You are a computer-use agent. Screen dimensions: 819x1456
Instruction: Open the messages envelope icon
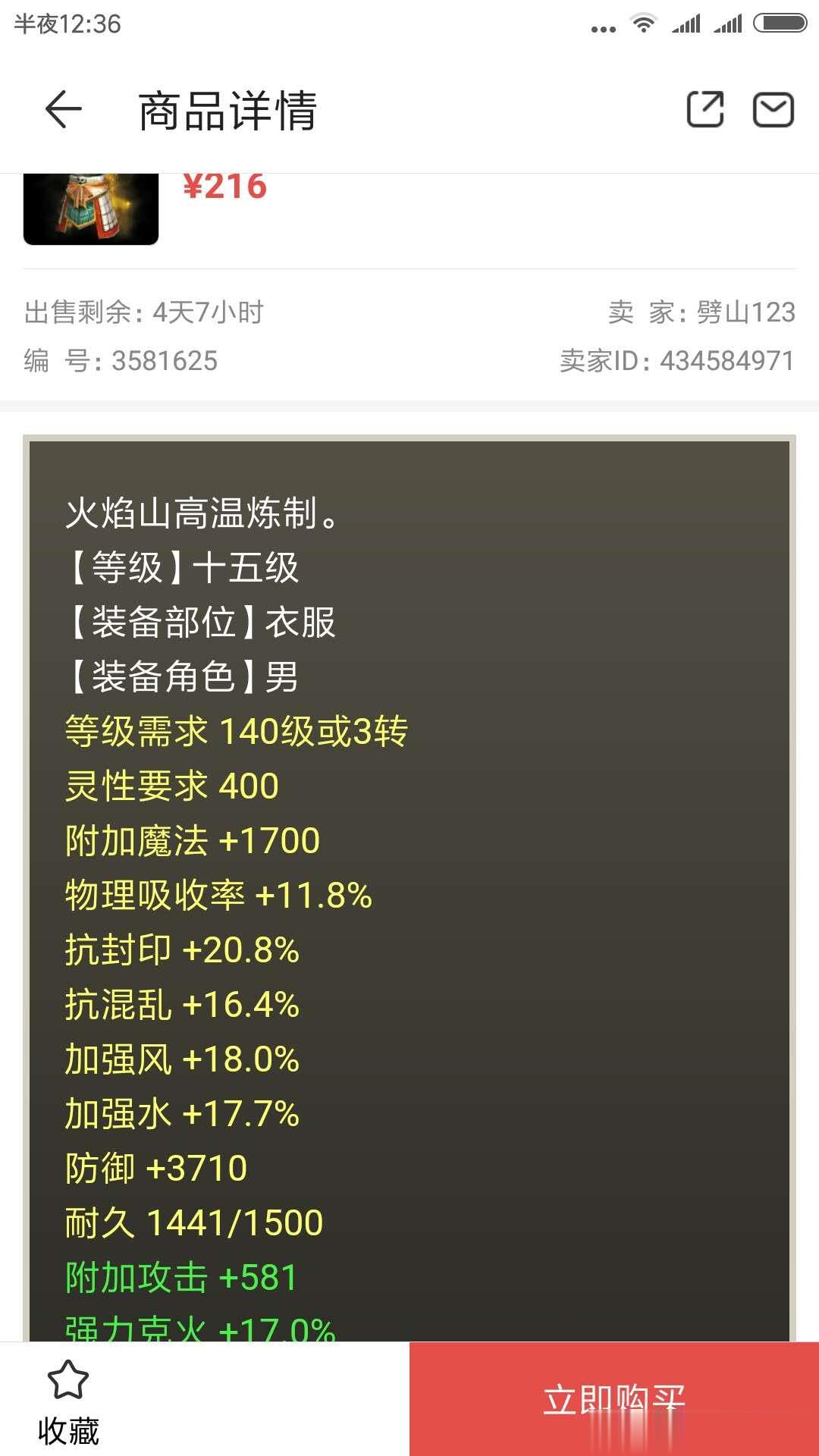pyautogui.click(x=773, y=110)
